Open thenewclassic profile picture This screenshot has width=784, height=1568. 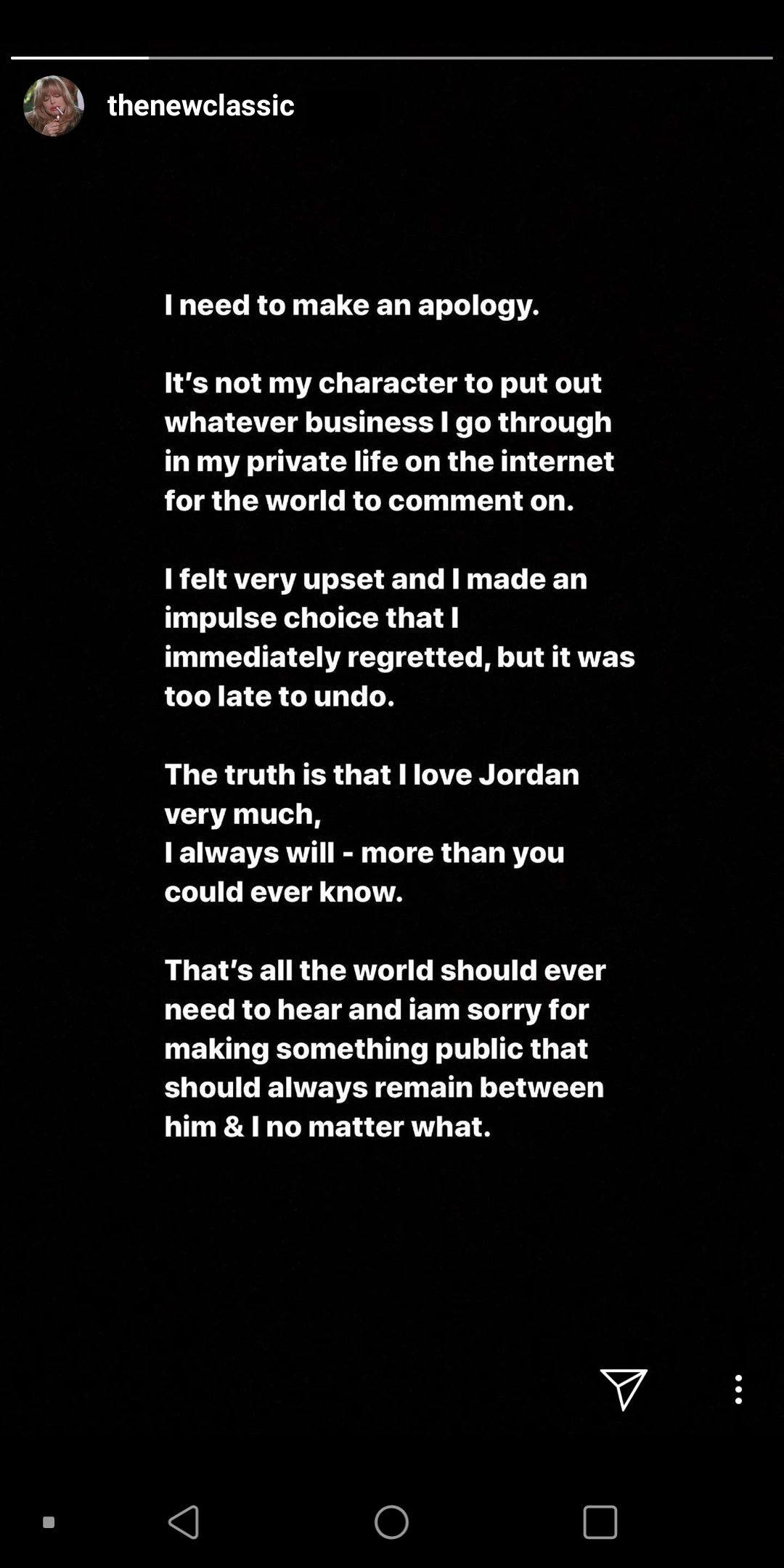tap(54, 106)
